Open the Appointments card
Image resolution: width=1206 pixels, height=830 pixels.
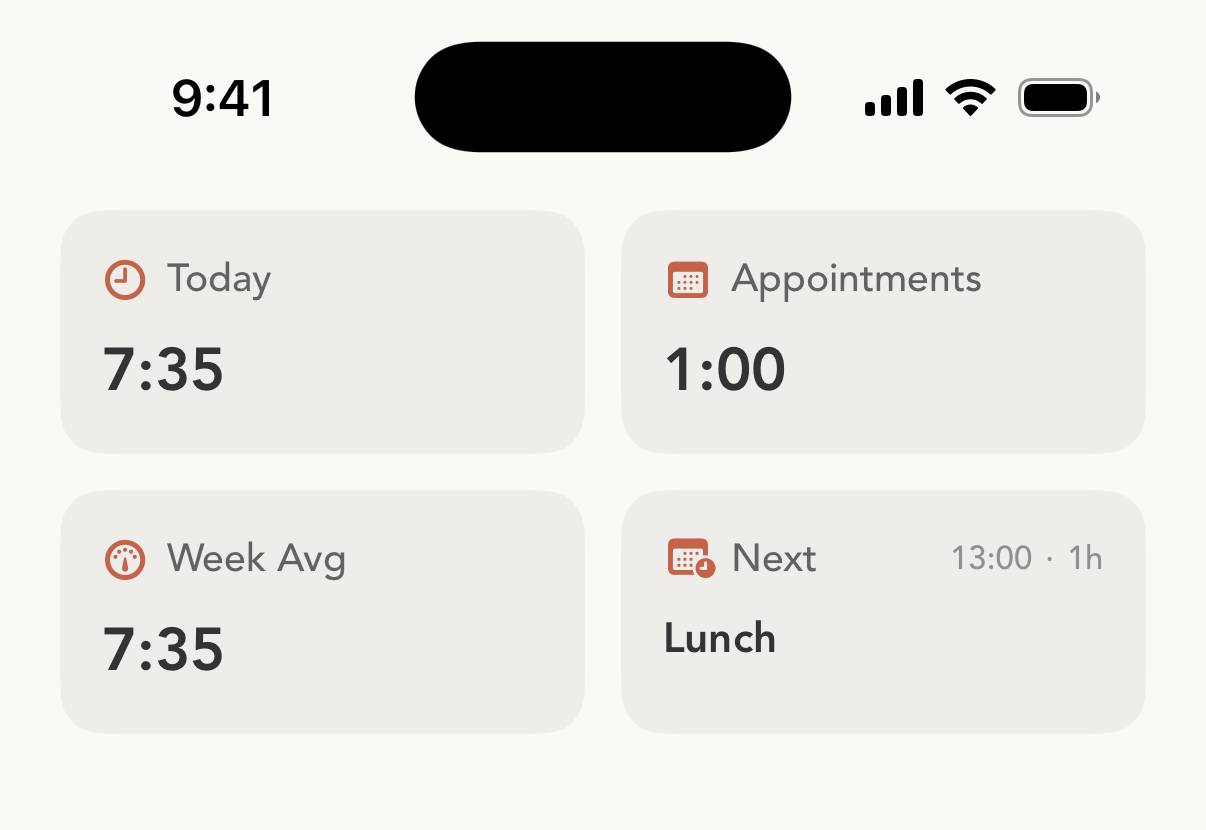coord(883,331)
